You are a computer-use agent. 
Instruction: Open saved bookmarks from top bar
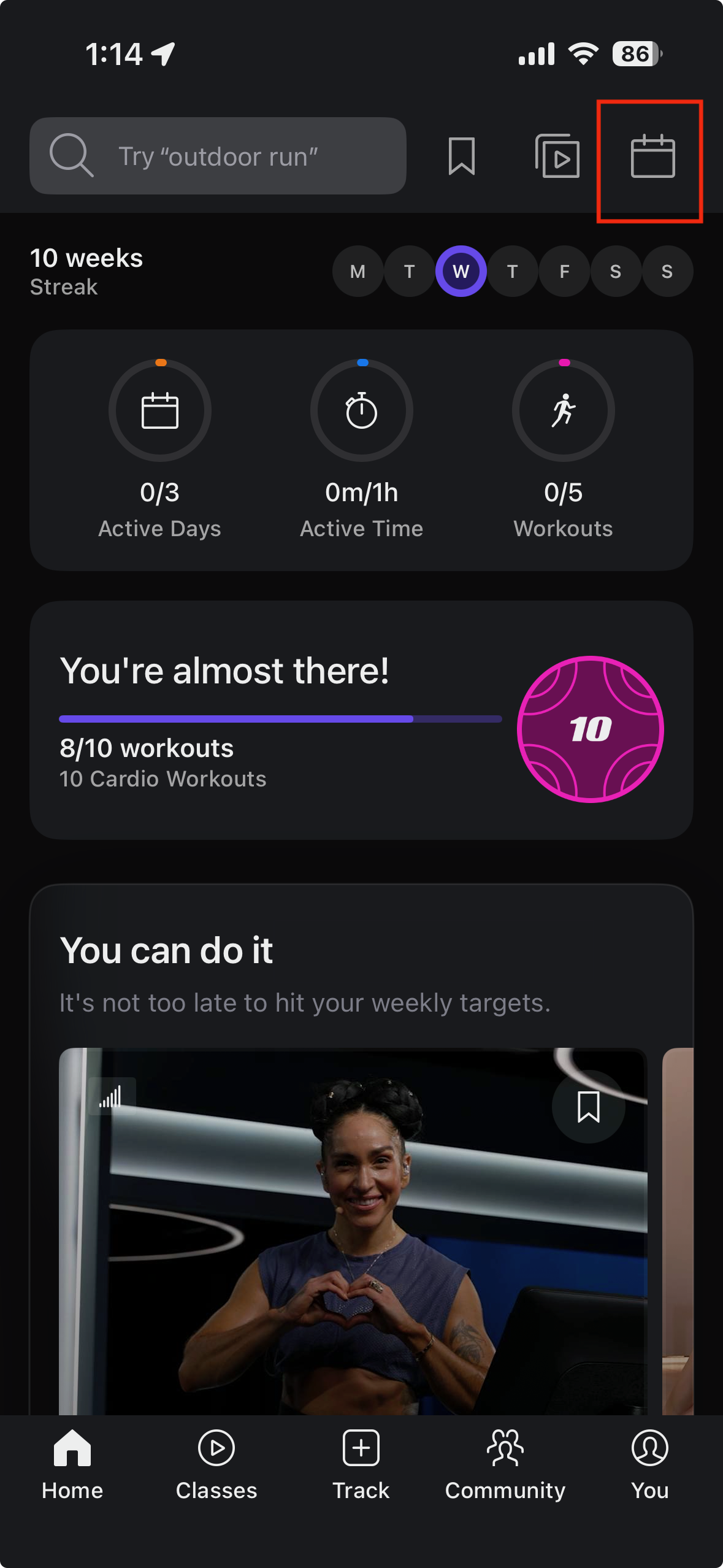(461, 156)
